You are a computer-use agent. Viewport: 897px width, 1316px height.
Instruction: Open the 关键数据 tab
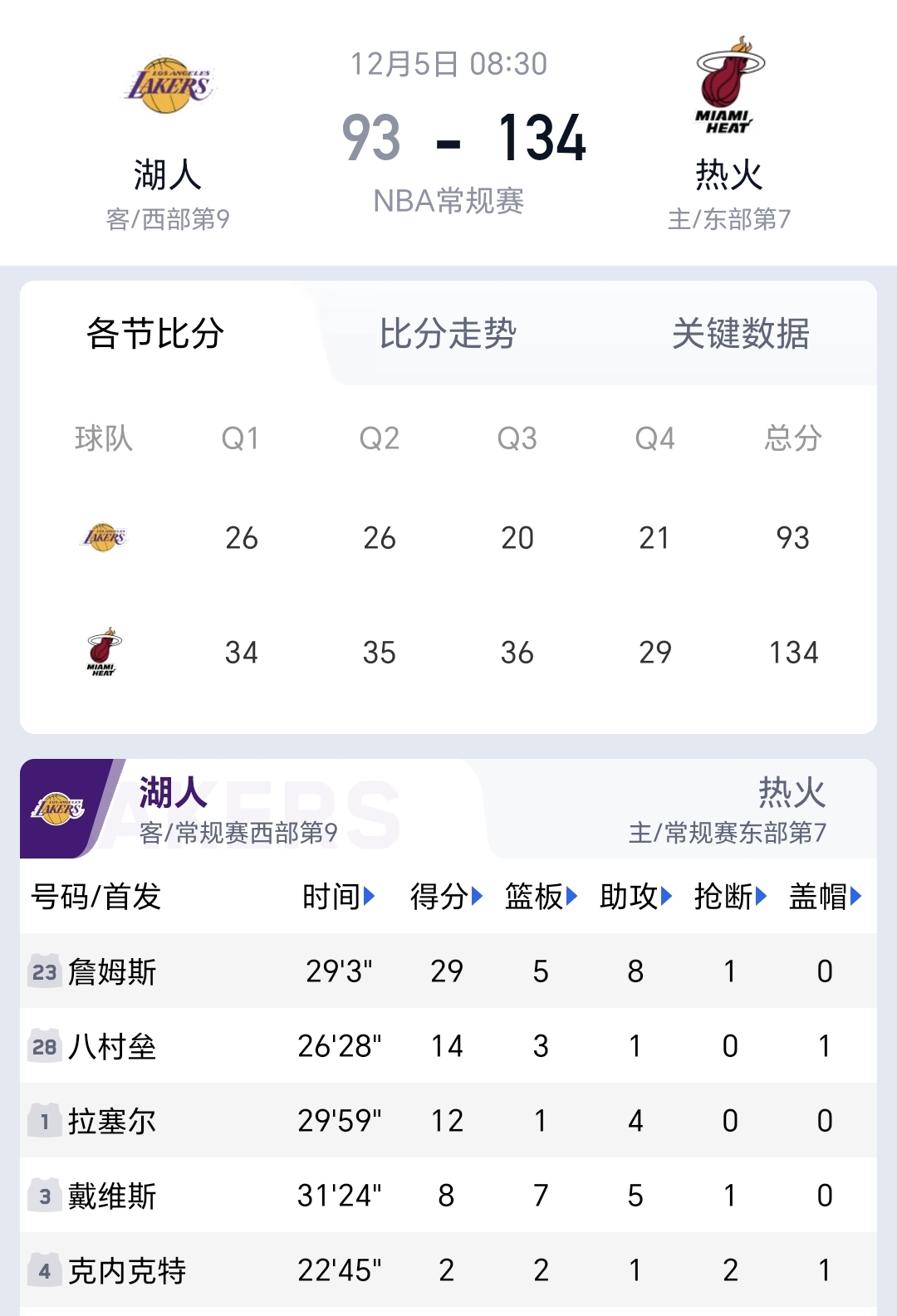740,334
